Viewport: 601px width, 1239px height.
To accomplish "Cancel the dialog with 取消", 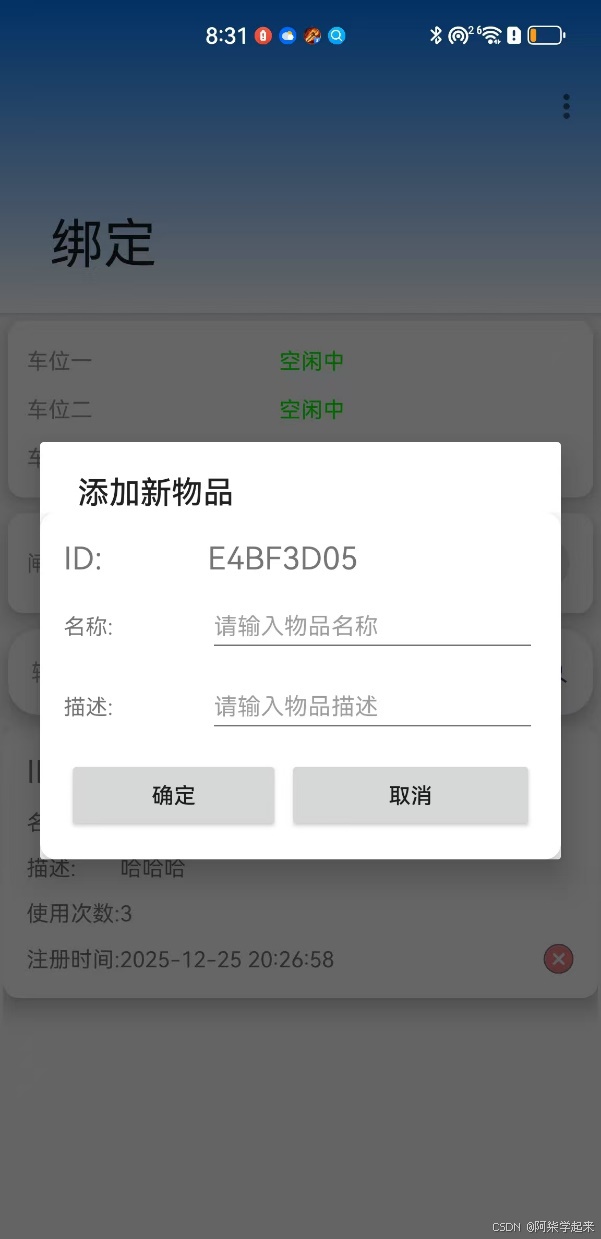I will point(410,796).
